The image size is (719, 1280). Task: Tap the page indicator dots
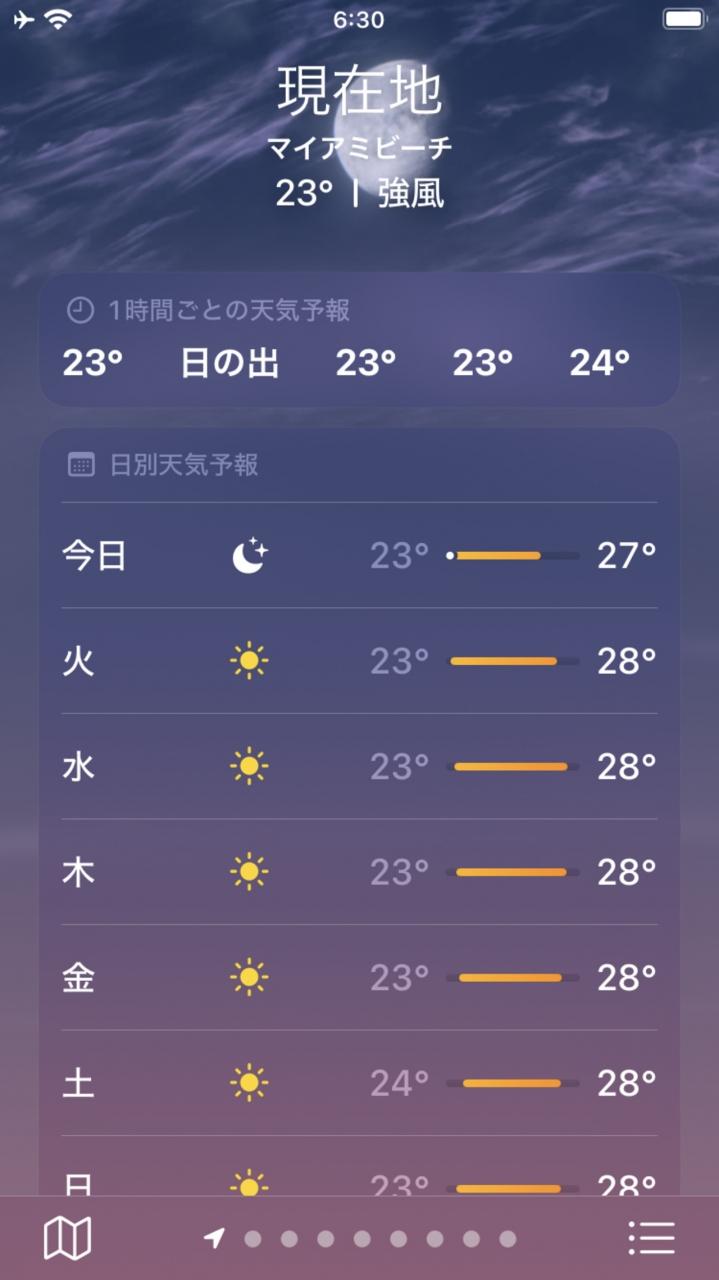pos(360,1239)
